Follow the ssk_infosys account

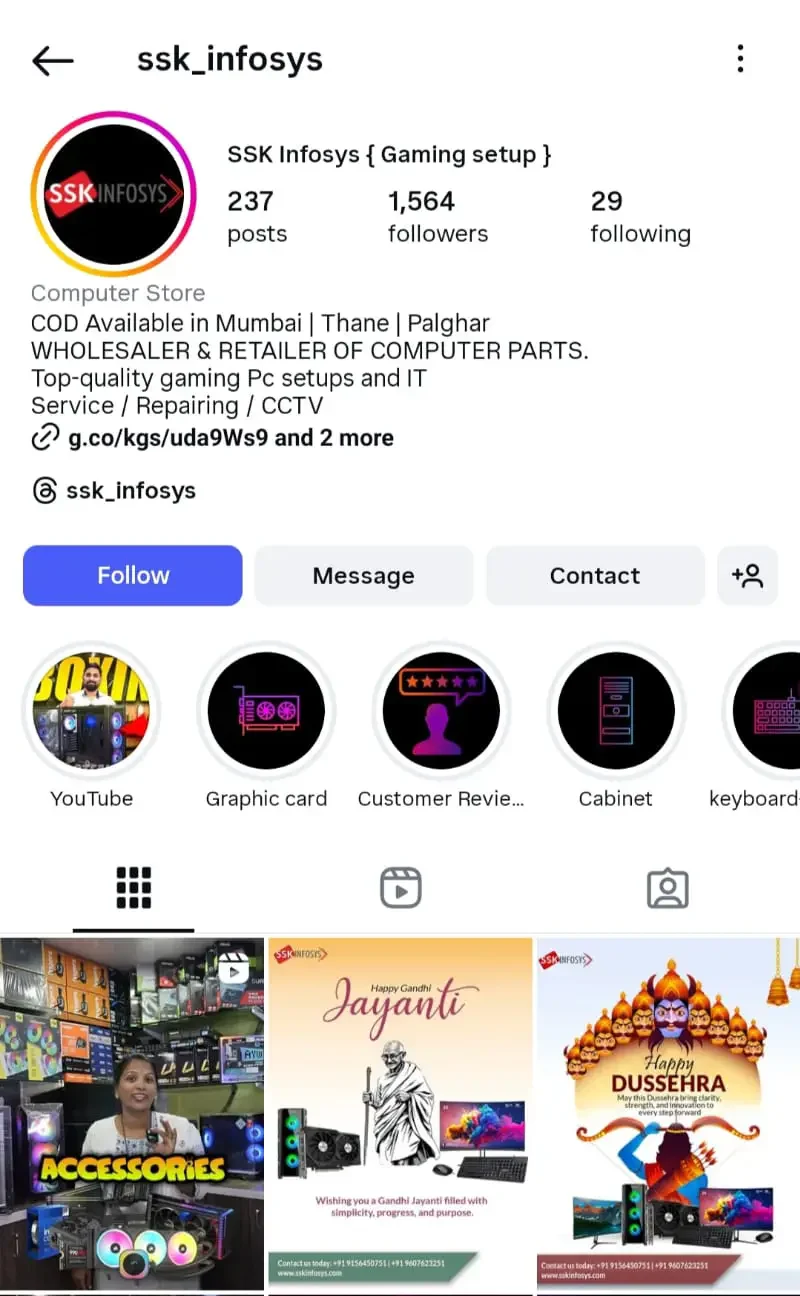click(x=133, y=575)
